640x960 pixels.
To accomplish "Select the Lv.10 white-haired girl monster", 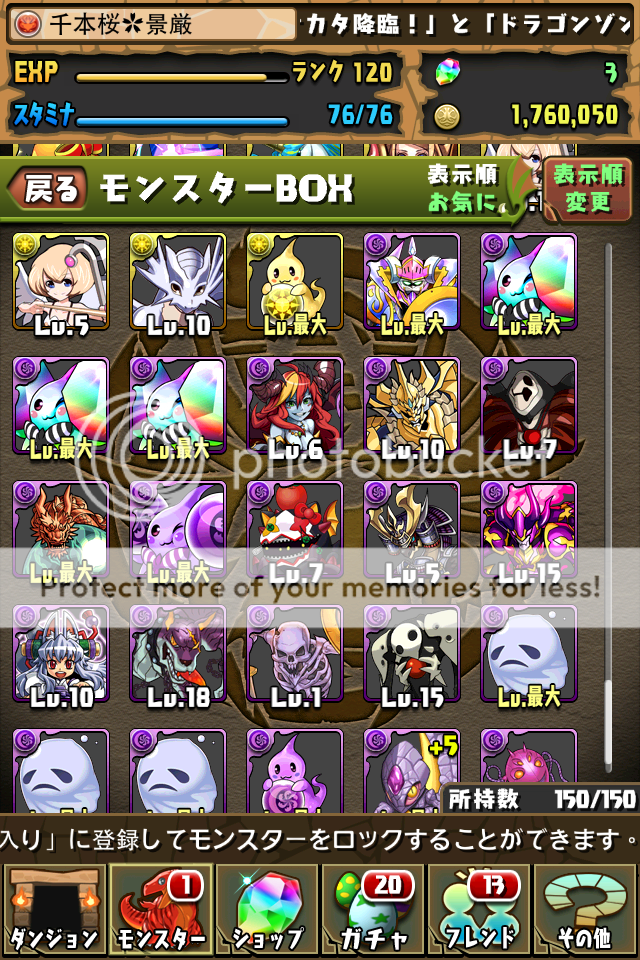I will pos(61,652).
